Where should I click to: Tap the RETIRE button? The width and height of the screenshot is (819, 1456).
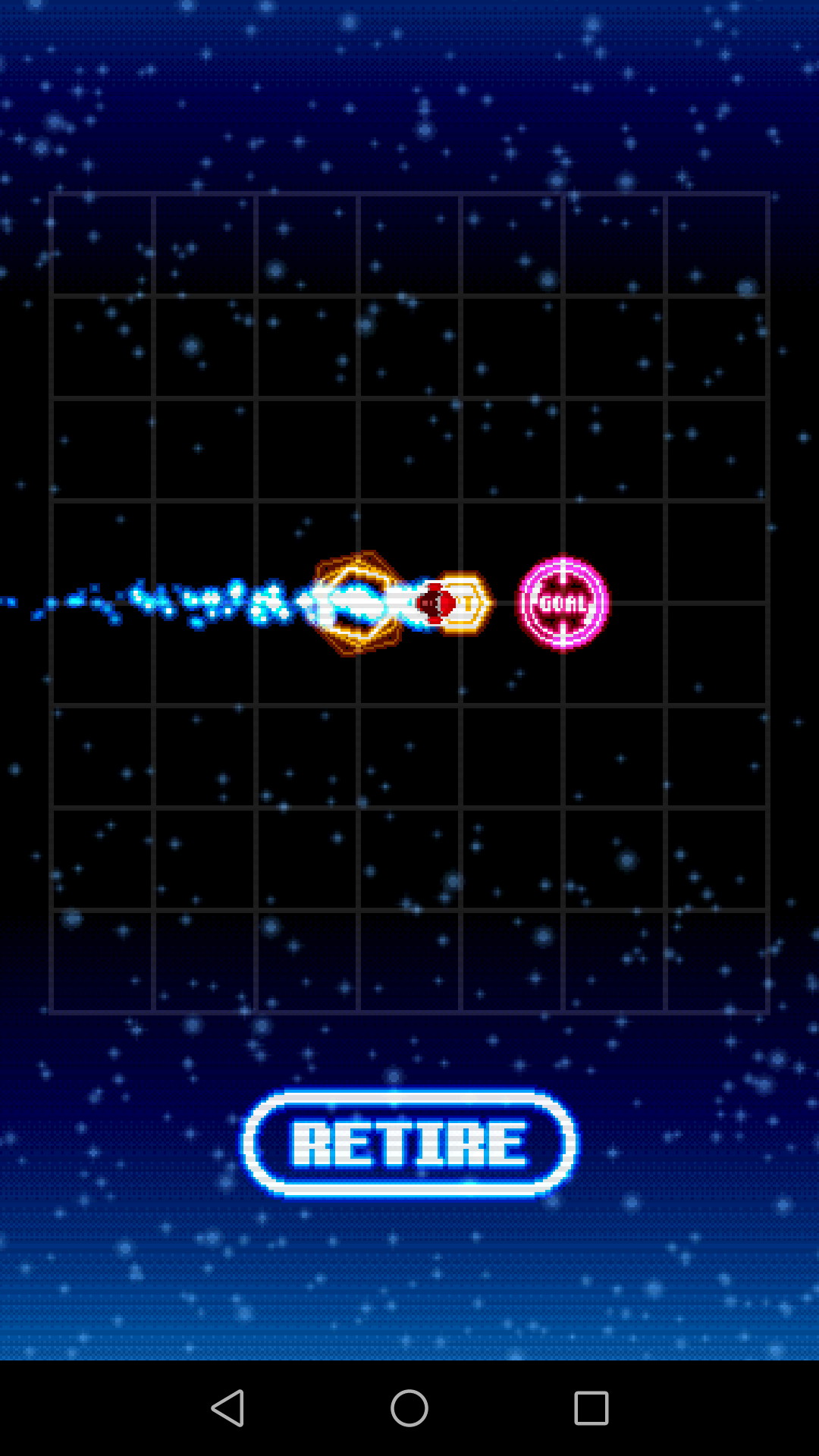409,1143
